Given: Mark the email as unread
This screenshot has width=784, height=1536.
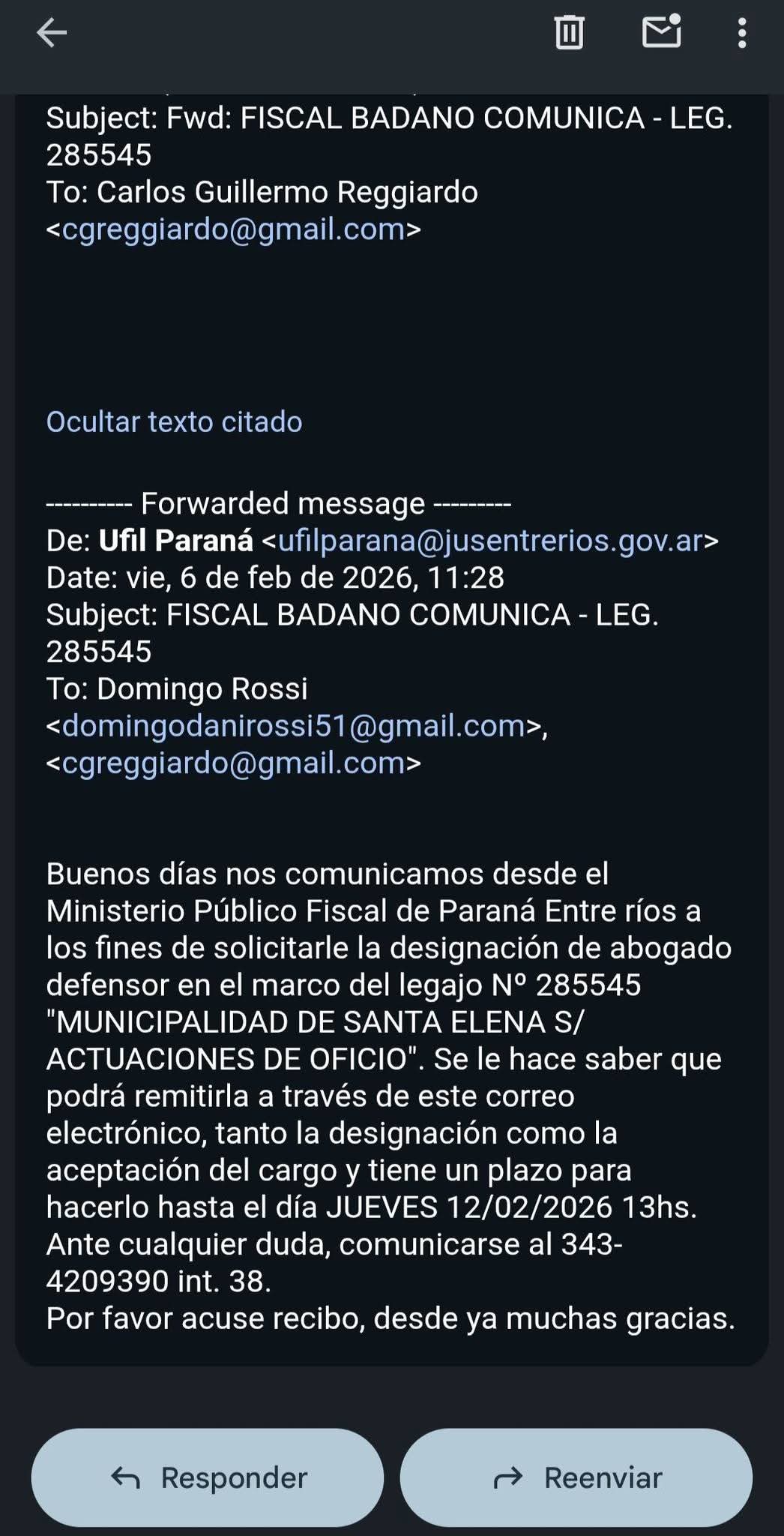Looking at the screenshot, I should click(x=661, y=33).
